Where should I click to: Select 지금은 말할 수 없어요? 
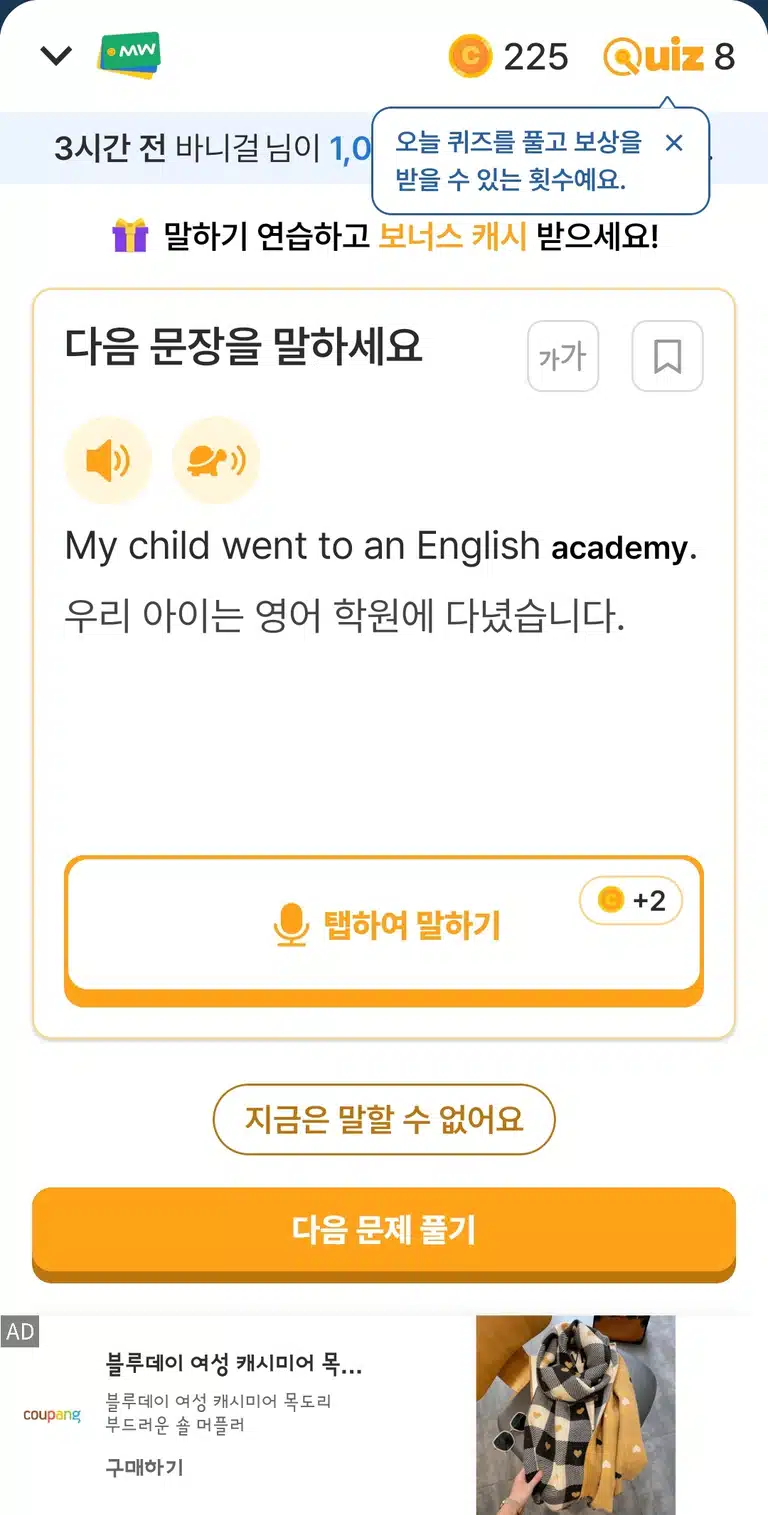(384, 1119)
